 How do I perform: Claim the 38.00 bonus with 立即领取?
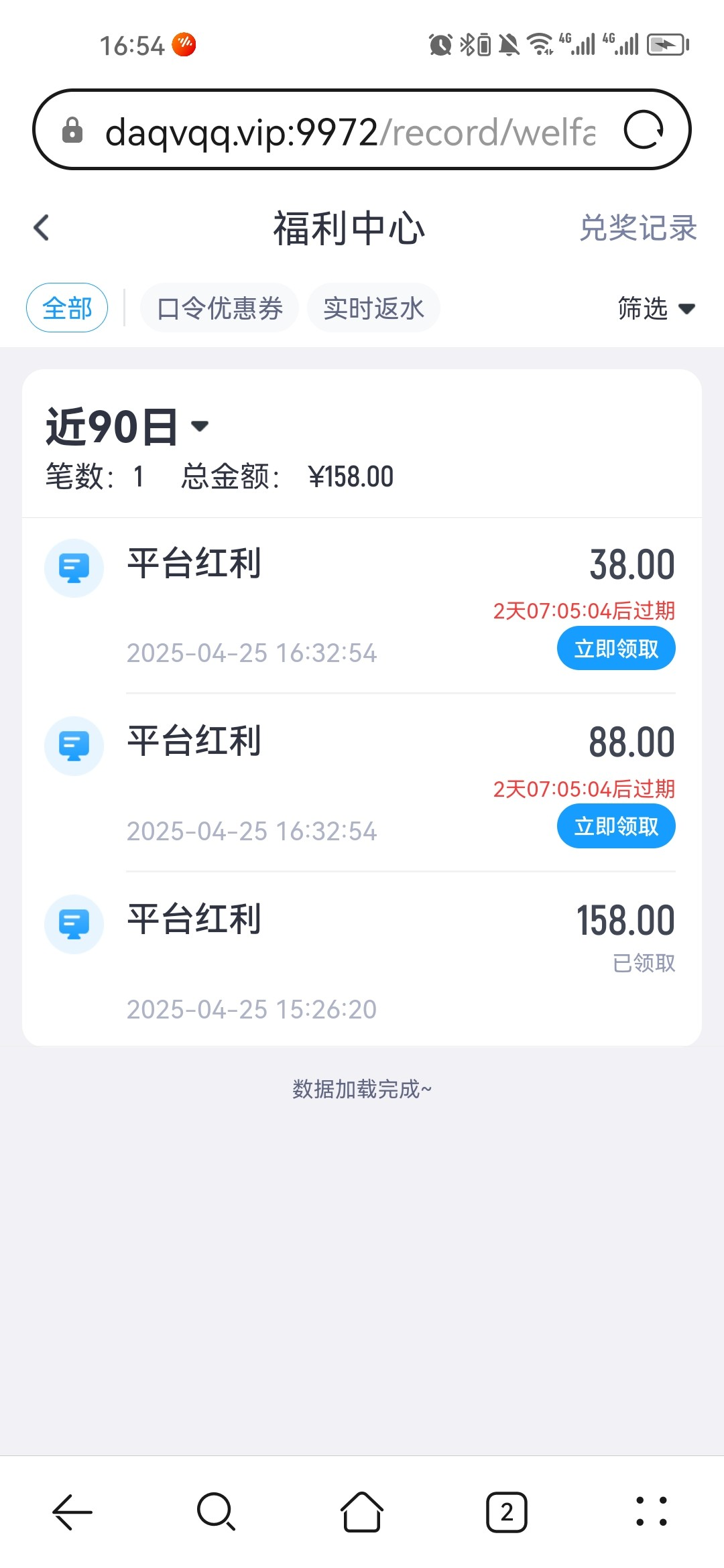(616, 648)
